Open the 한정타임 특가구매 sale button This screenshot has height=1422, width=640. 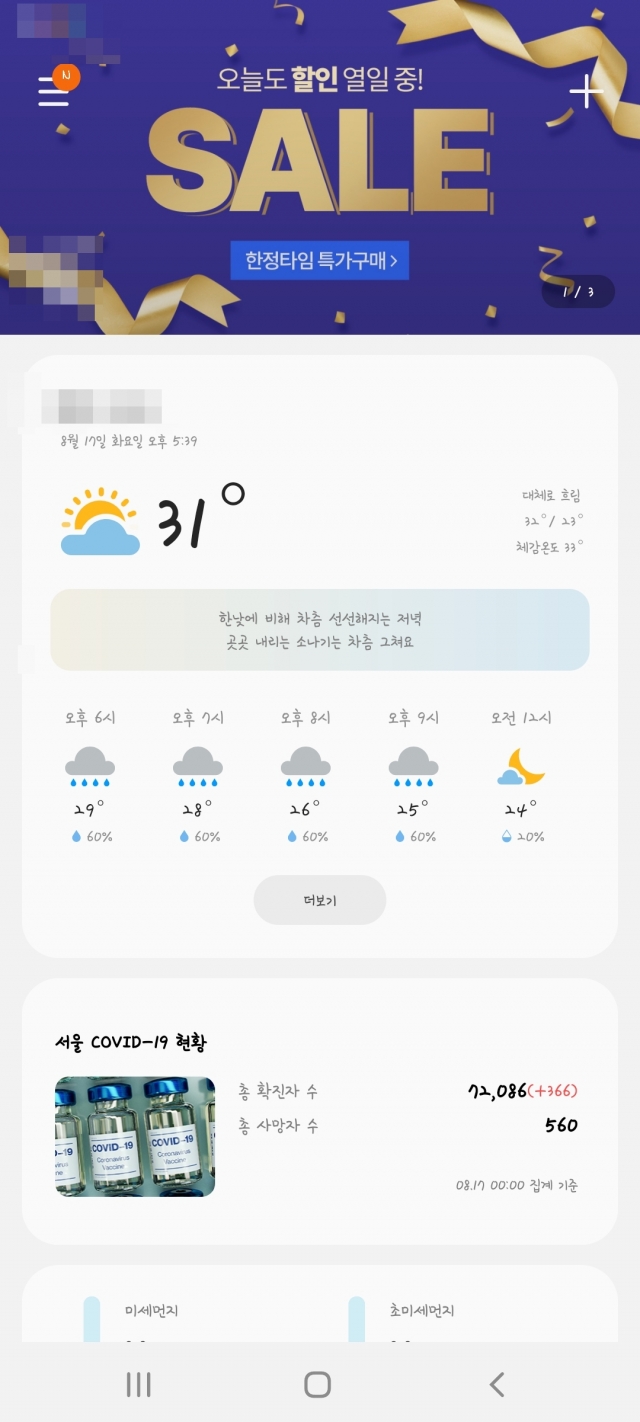(x=320, y=261)
